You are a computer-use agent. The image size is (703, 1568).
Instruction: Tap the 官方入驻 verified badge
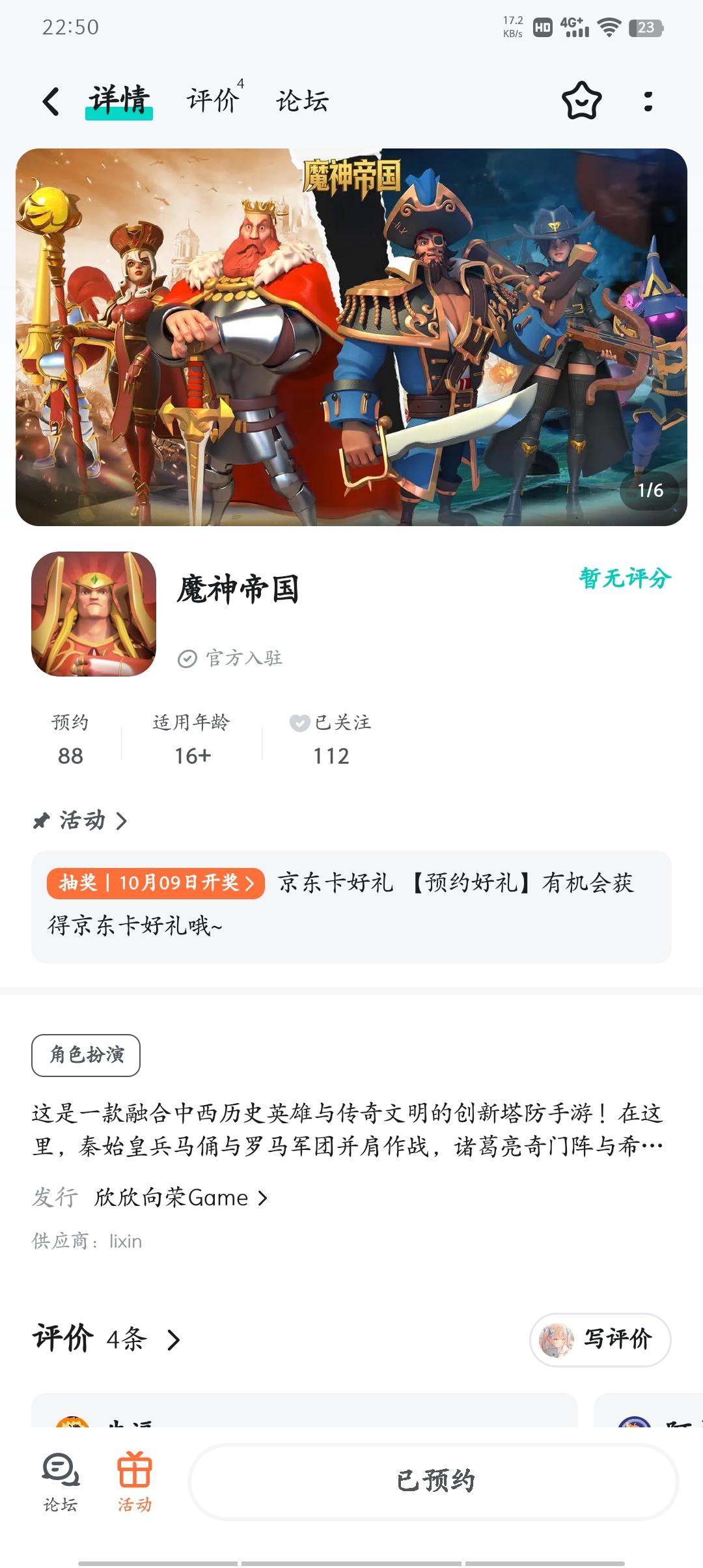[232, 658]
